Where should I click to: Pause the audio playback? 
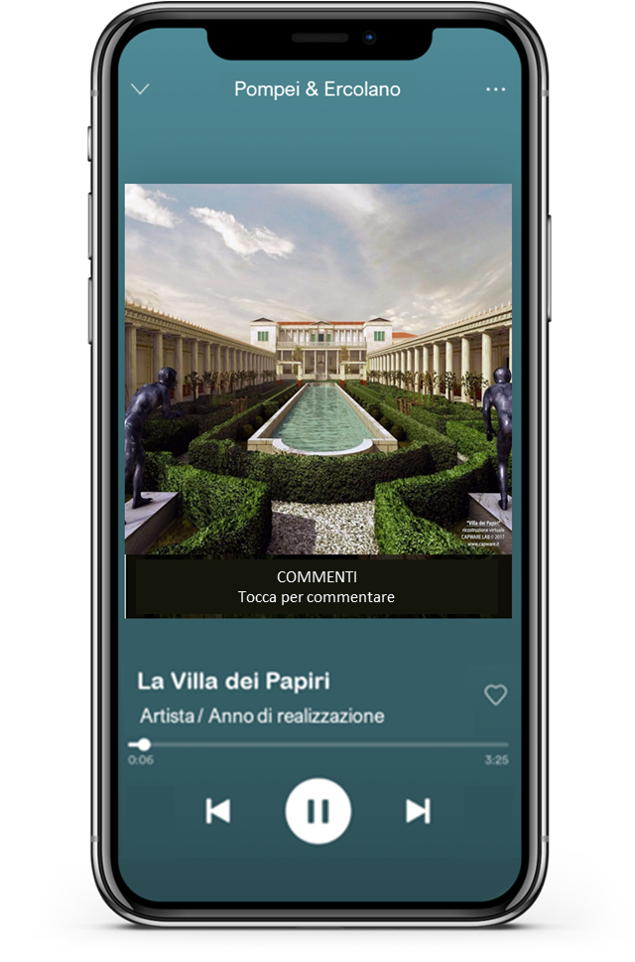click(x=318, y=811)
